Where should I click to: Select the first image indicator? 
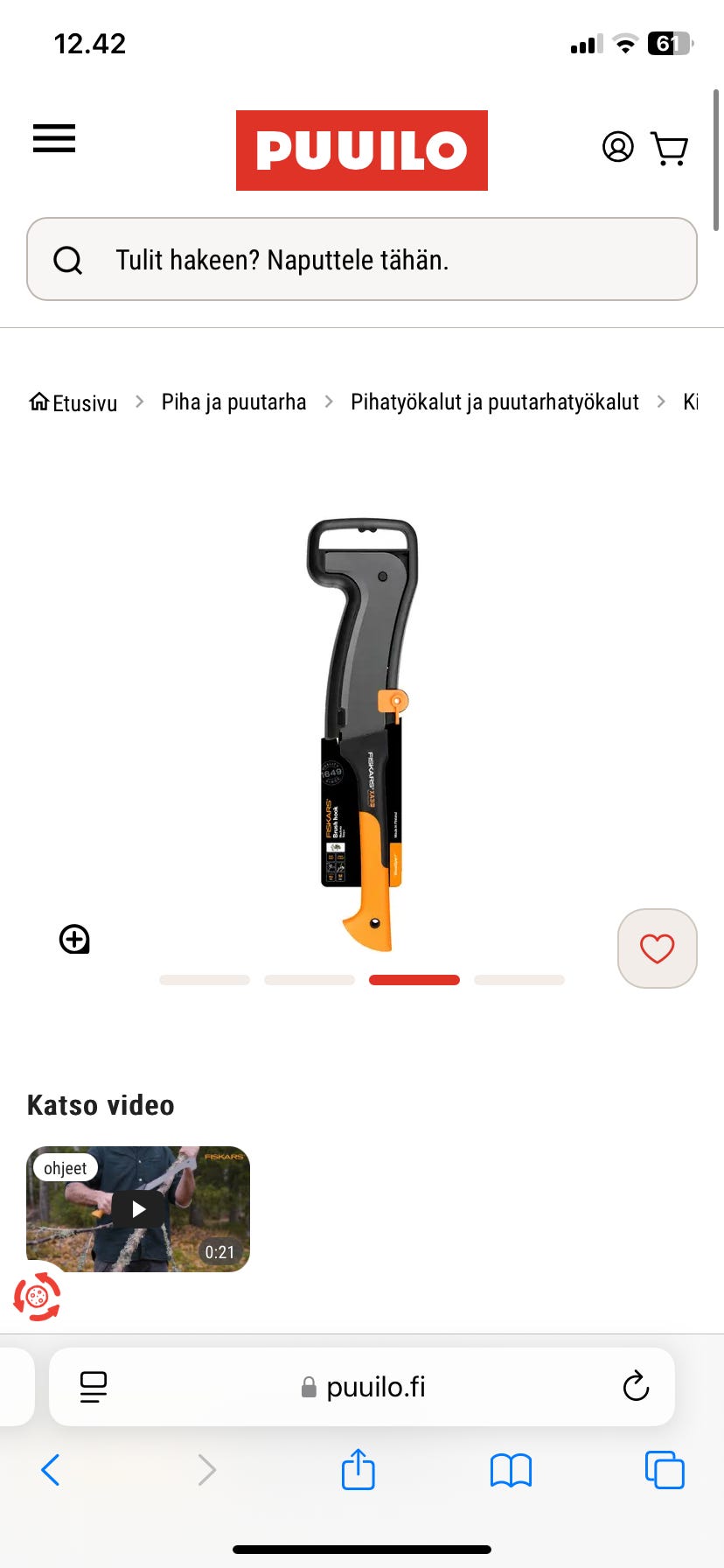pos(205,980)
